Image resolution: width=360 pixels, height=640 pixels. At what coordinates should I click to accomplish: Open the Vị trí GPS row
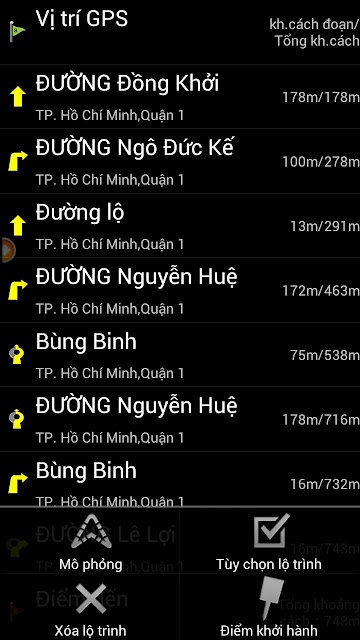[180, 32]
